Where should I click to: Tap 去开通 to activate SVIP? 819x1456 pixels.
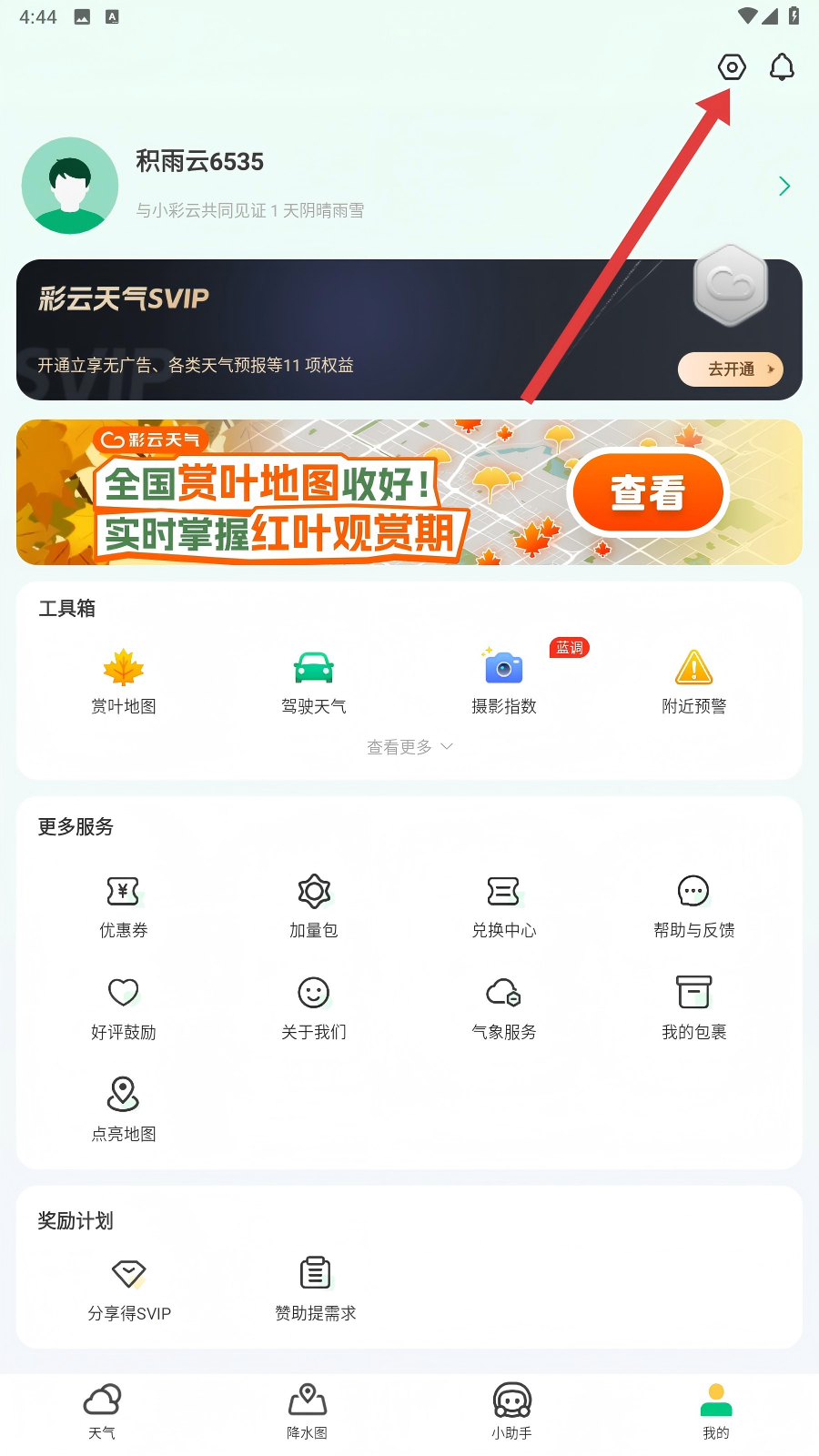click(731, 369)
